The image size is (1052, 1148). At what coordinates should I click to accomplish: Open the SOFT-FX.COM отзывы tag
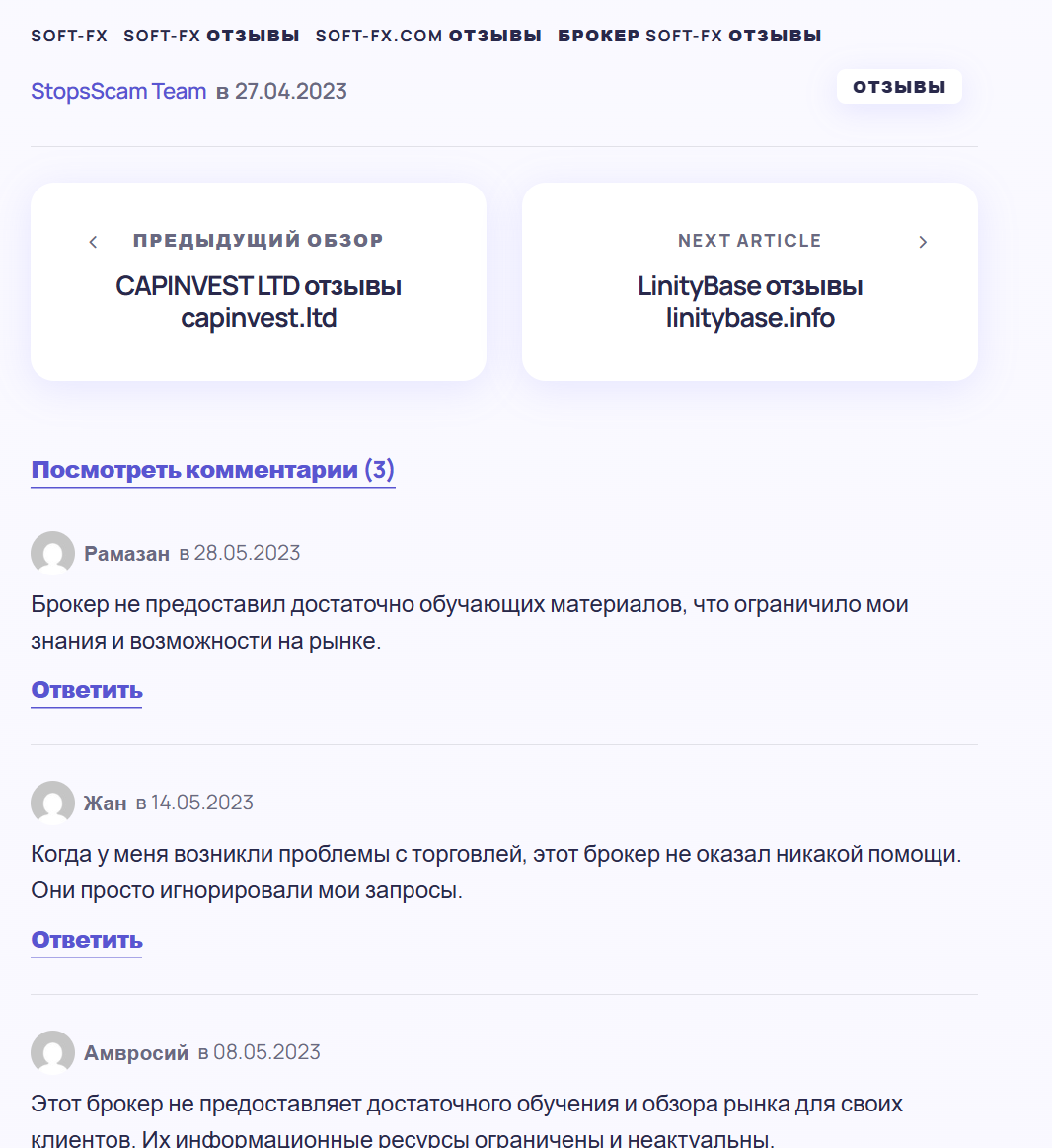coord(428,36)
